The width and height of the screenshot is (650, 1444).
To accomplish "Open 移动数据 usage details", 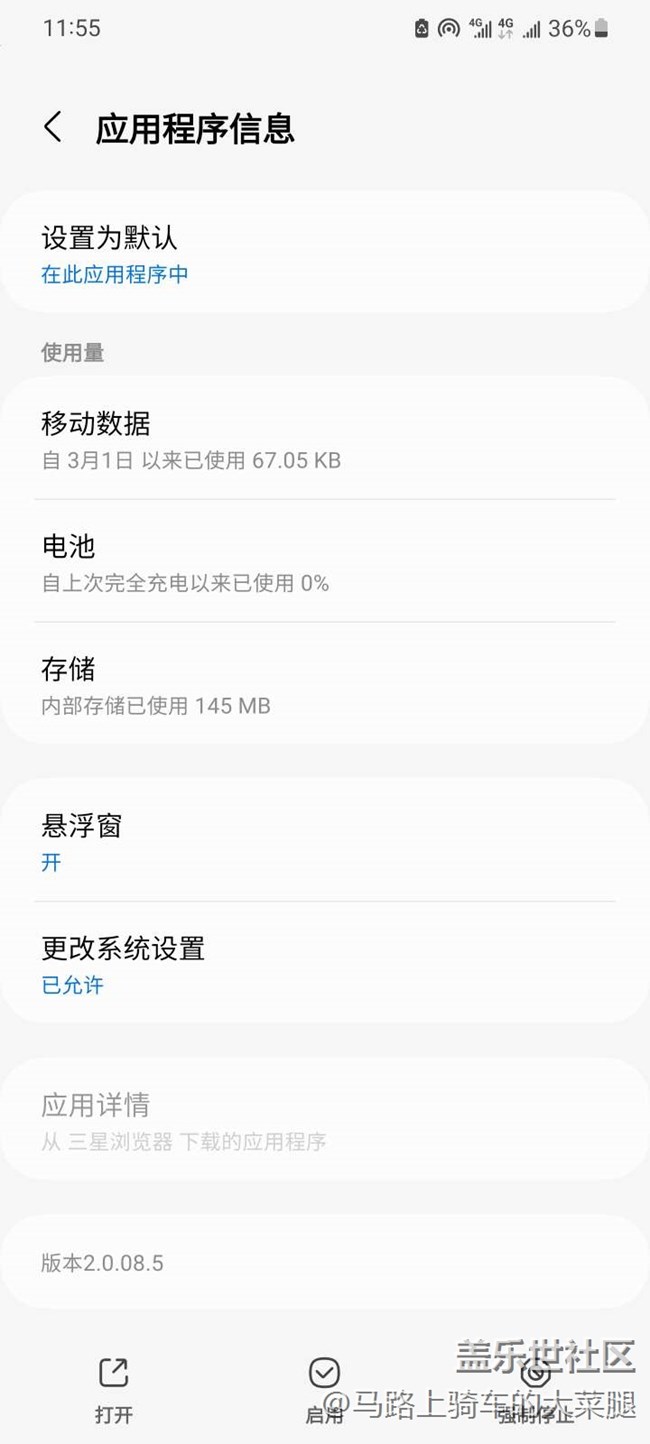I will [325, 439].
